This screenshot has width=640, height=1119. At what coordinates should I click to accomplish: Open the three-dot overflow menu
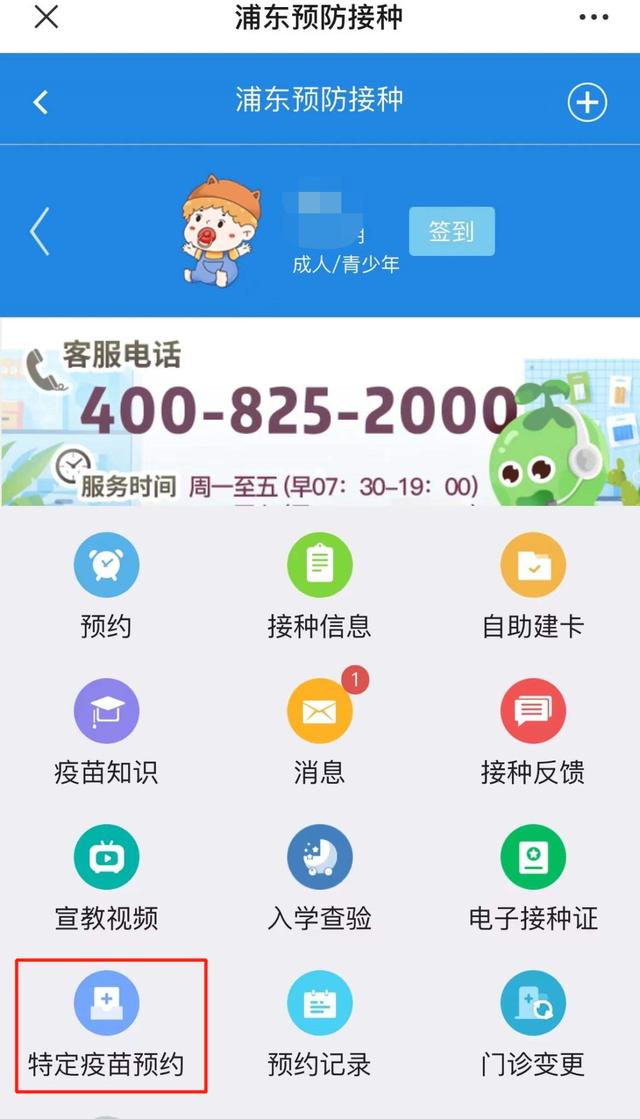(x=593, y=17)
